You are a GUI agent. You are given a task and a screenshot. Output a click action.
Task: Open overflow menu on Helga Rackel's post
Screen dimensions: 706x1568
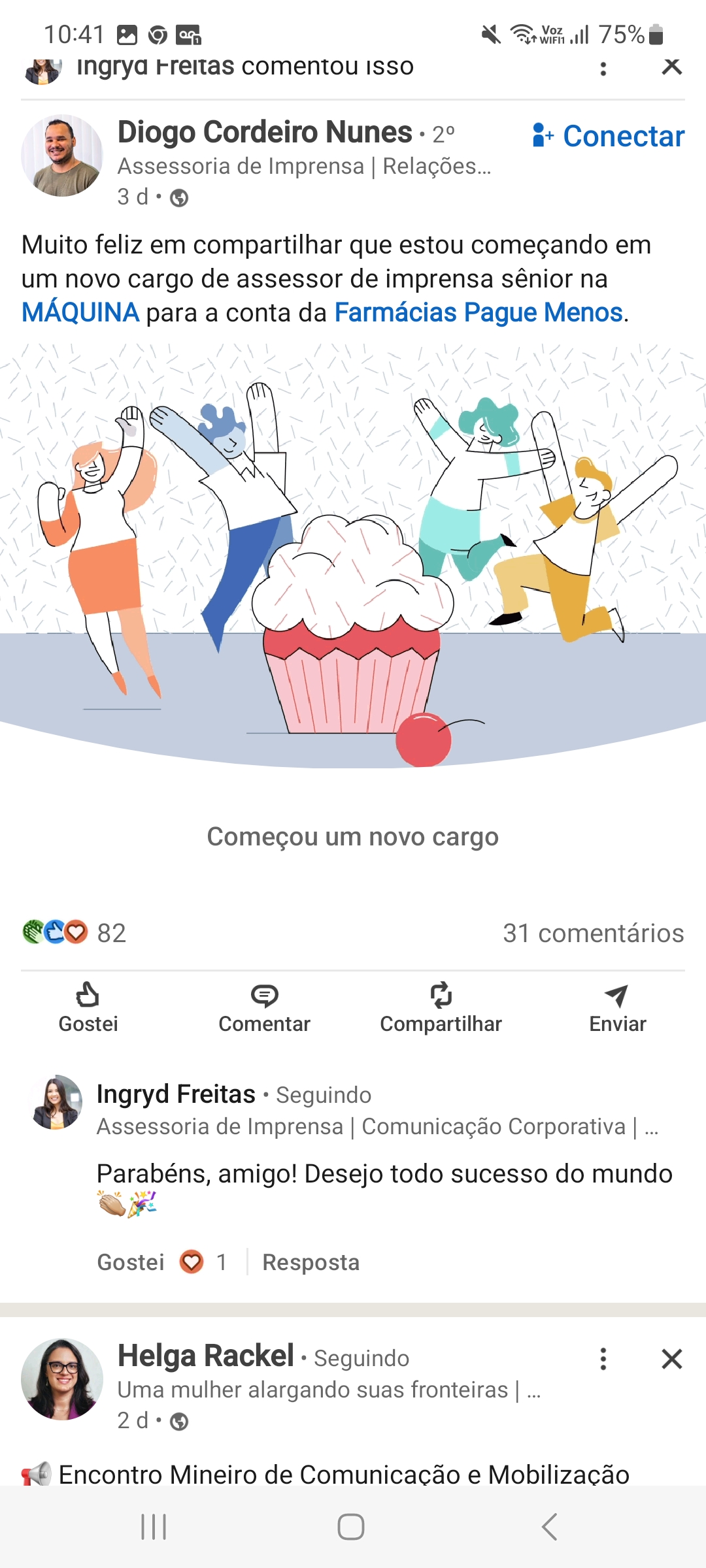pyautogui.click(x=603, y=1359)
